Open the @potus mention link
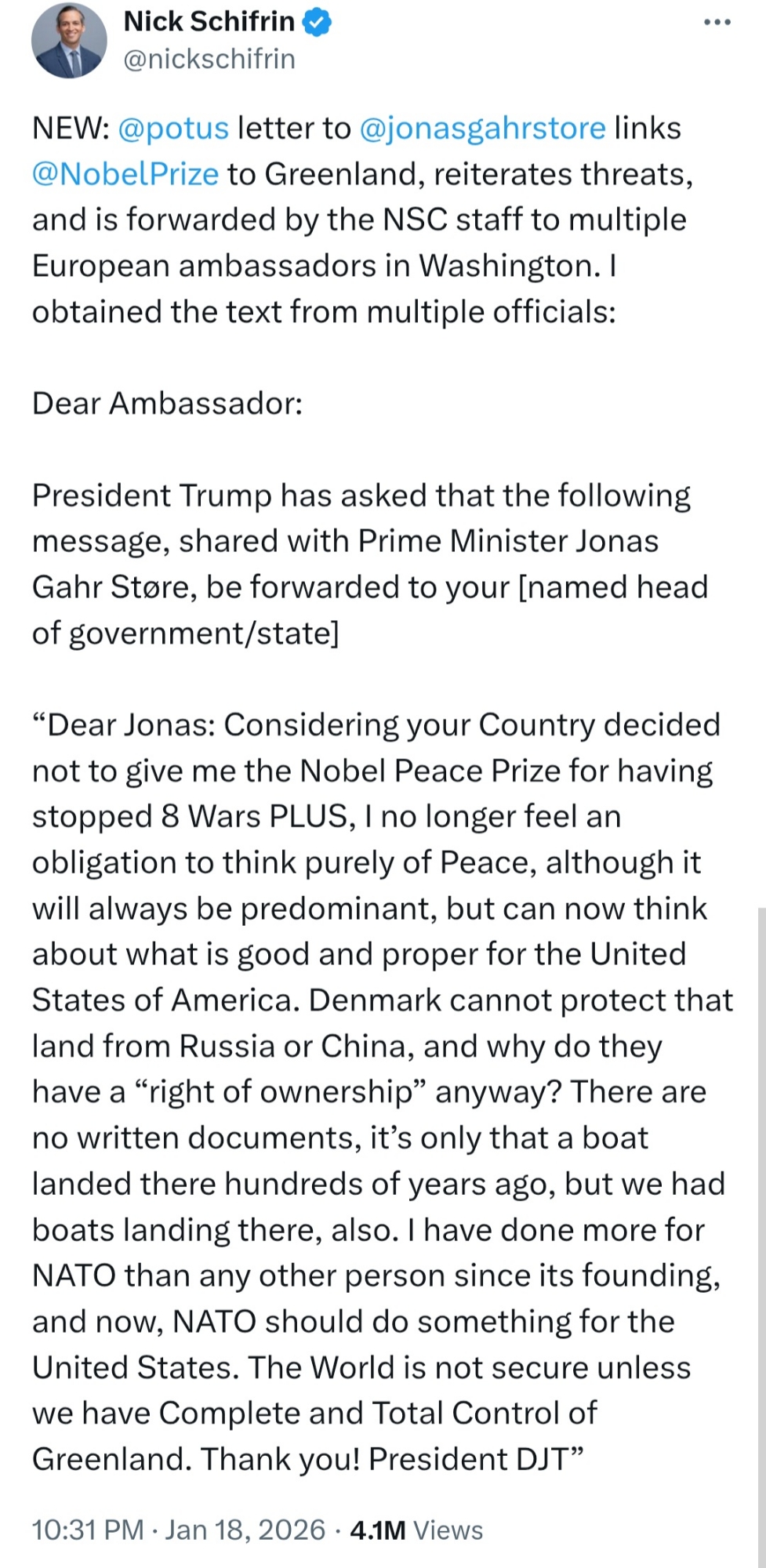 pos(173,128)
